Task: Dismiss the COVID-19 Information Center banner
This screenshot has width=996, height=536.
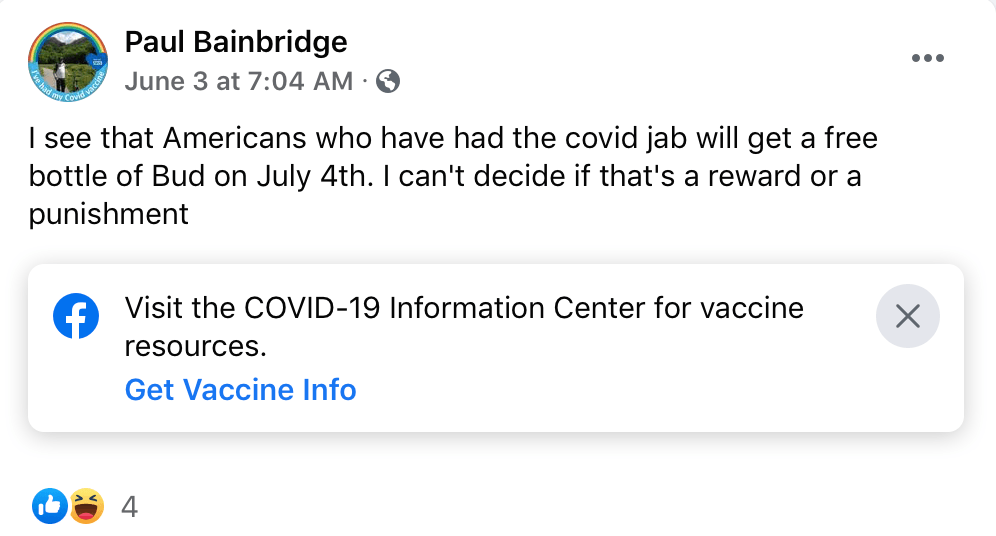Action: click(x=907, y=317)
